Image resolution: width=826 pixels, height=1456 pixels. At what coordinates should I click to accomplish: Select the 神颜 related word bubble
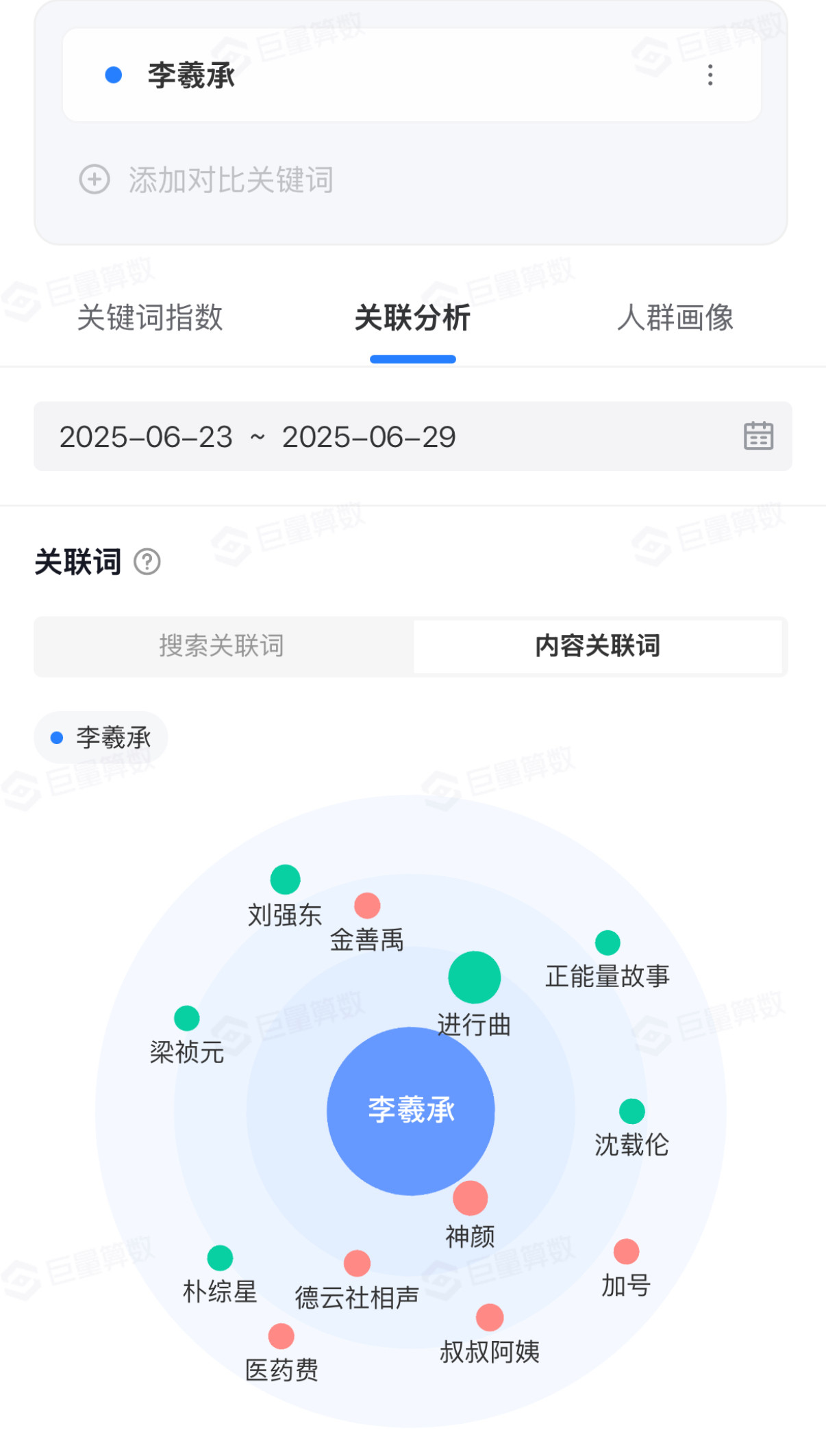click(x=471, y=1198)
